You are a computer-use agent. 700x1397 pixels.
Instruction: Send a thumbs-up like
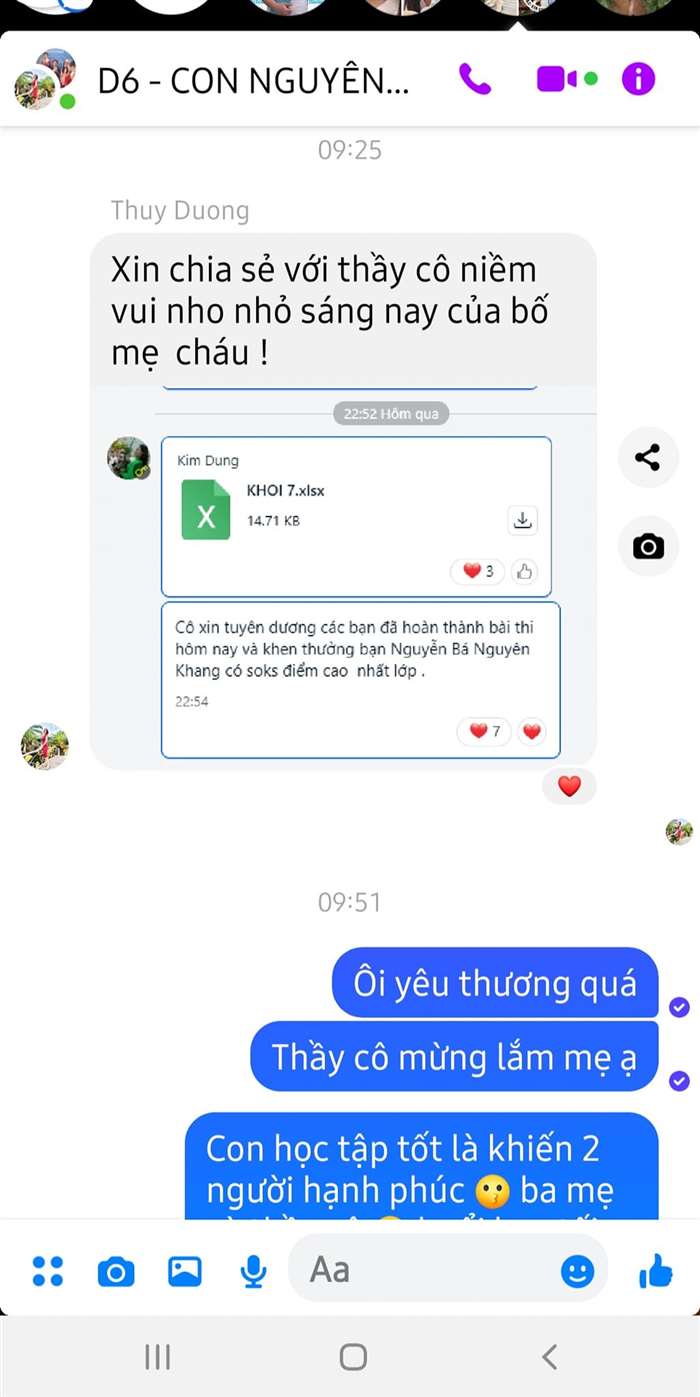[655, 1271]
